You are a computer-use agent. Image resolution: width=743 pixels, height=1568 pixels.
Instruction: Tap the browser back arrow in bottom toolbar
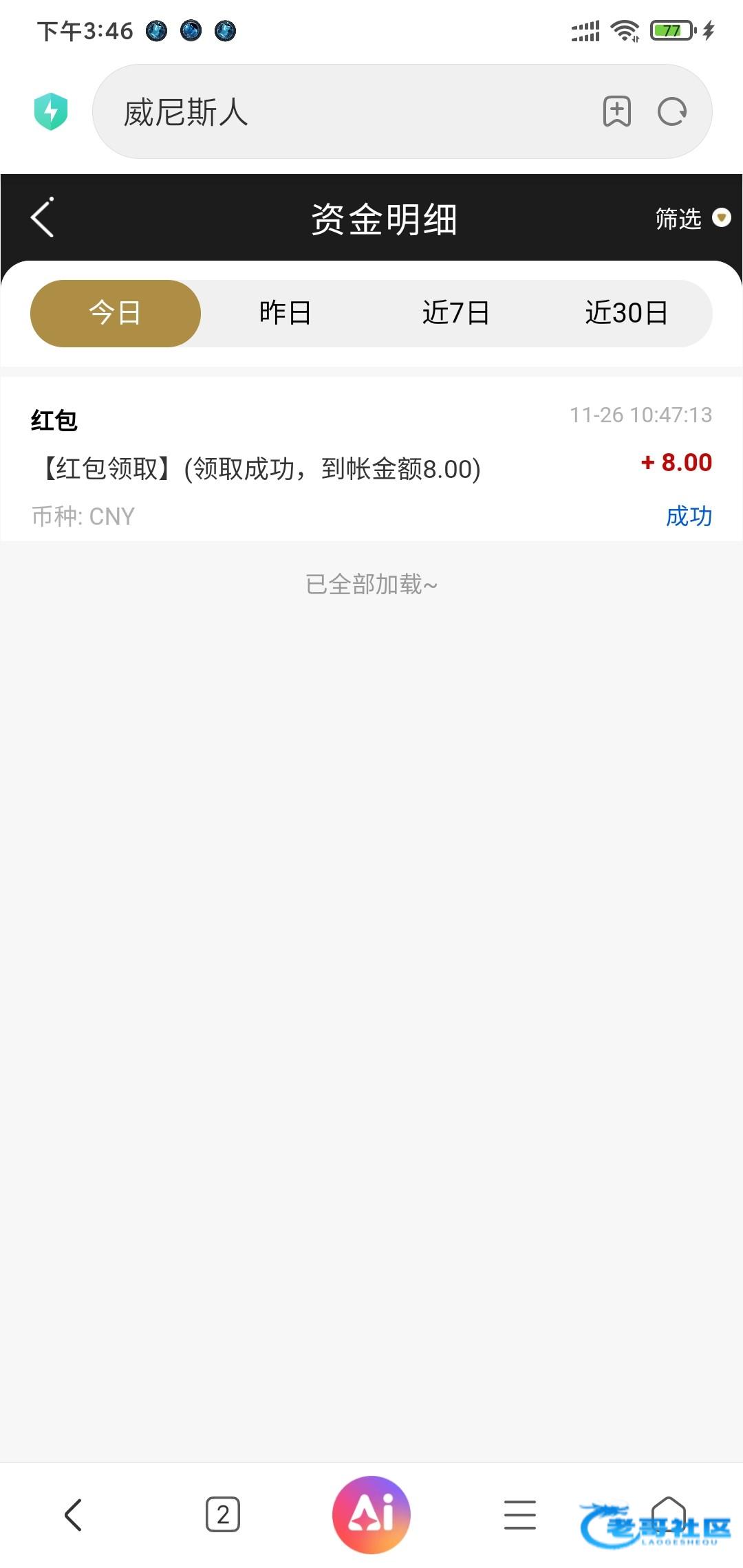[x=74, y=1514]
